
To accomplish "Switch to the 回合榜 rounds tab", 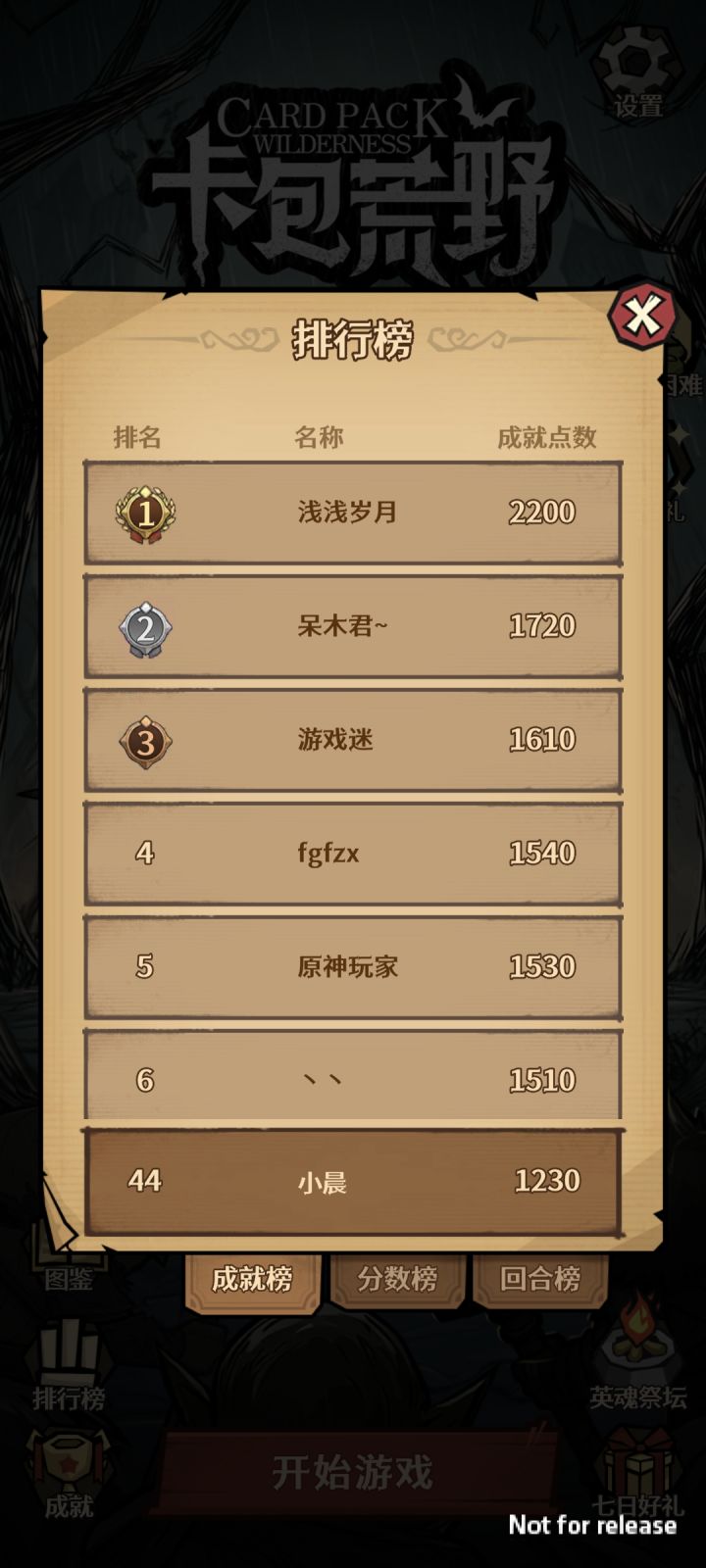I will coord(538,1279).
